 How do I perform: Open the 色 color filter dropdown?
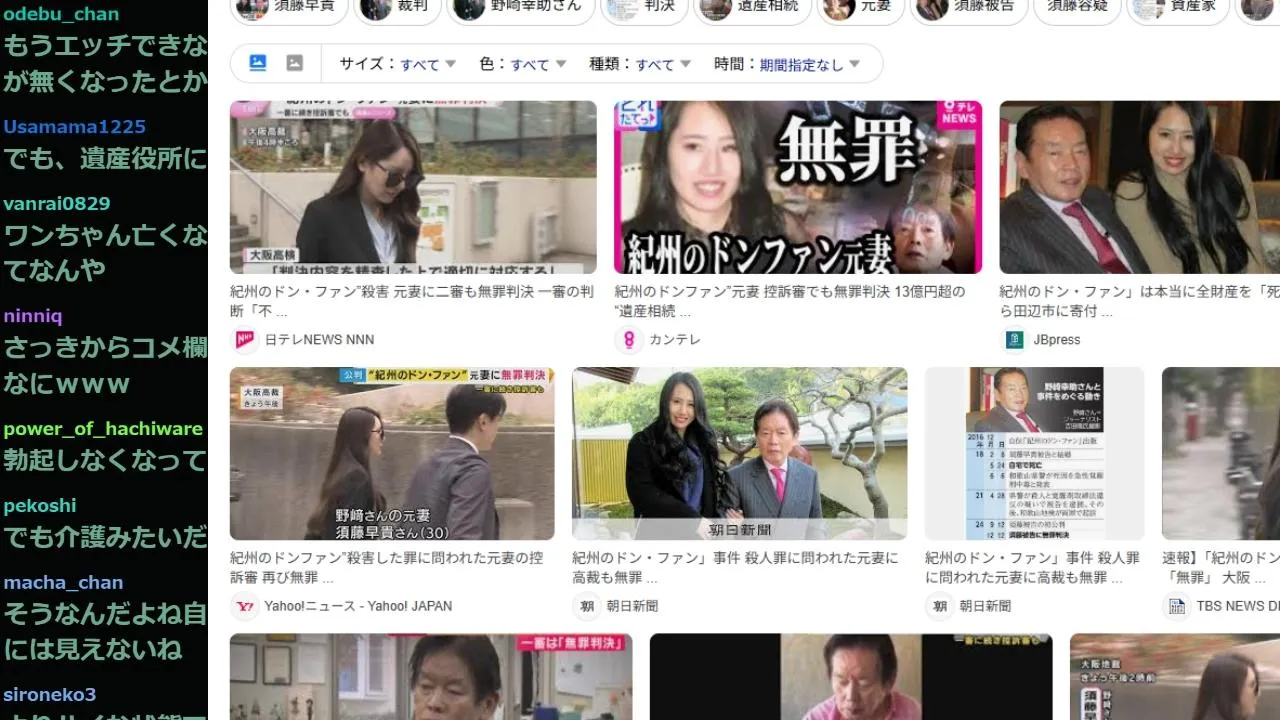point(522,64)
